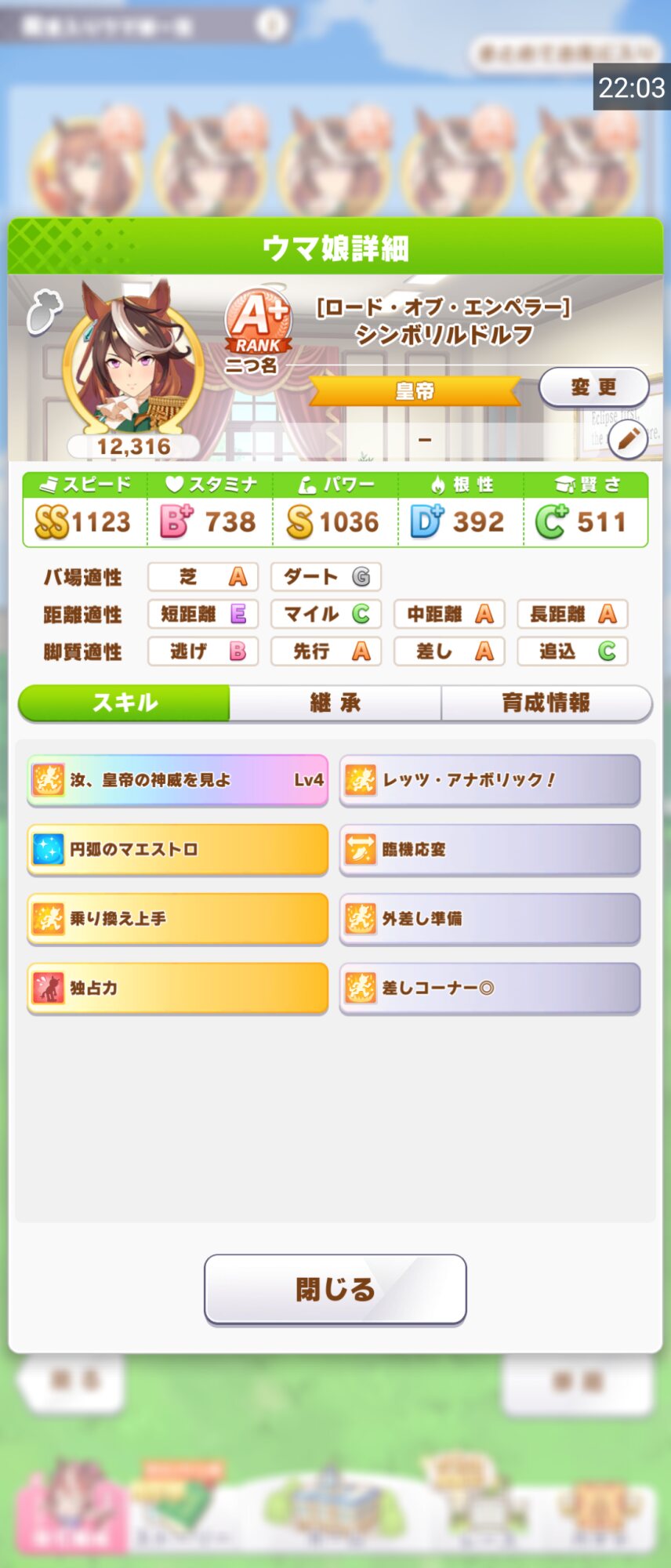This screenshot has height=1568, width=671.
Task: Open skill 汝、皇帝の神威を見よ details
Action: (178, 780)
